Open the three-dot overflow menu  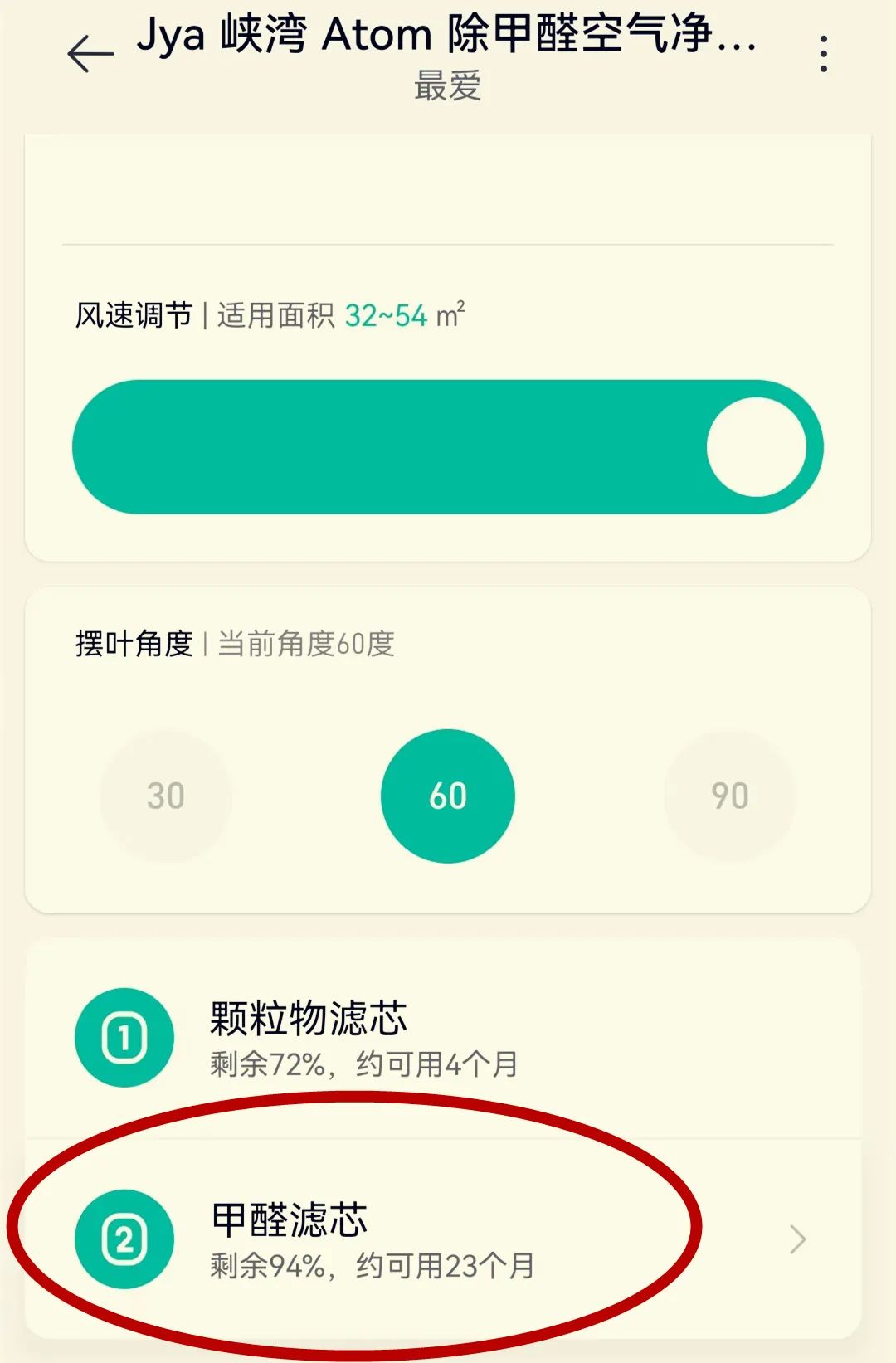coord(823,55)
